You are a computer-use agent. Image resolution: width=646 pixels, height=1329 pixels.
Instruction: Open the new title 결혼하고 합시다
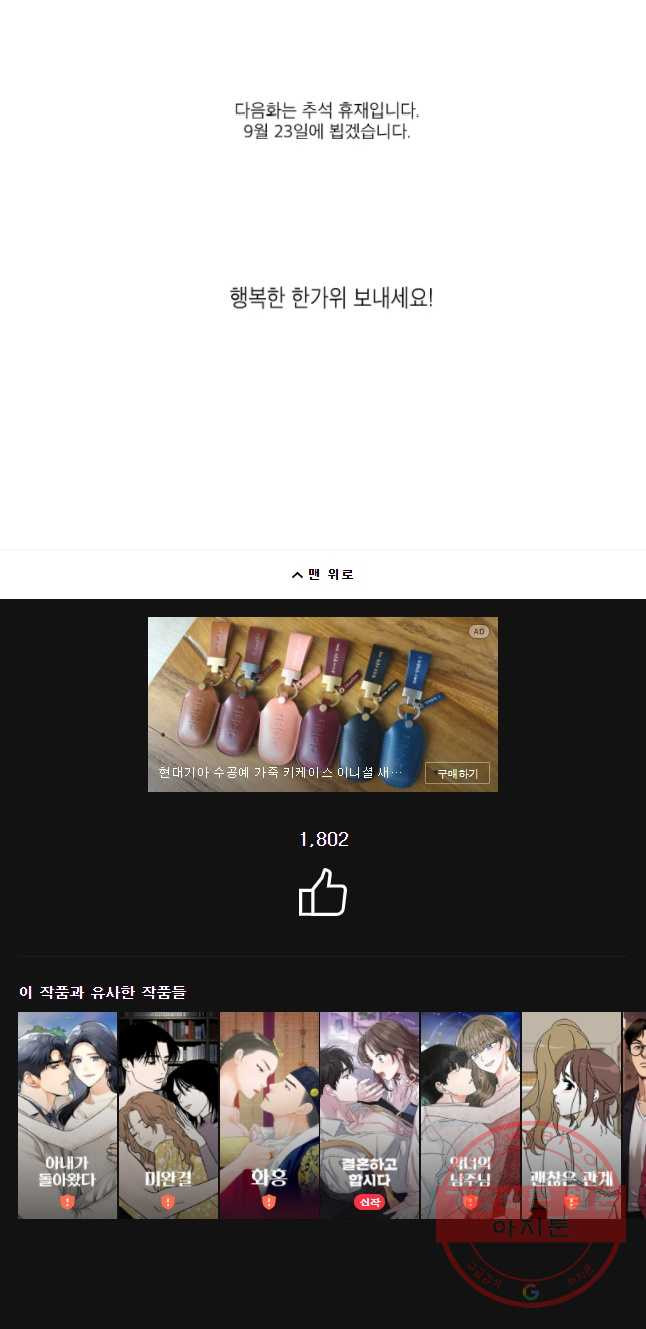pyautogui.click(x=370, y=1115)
